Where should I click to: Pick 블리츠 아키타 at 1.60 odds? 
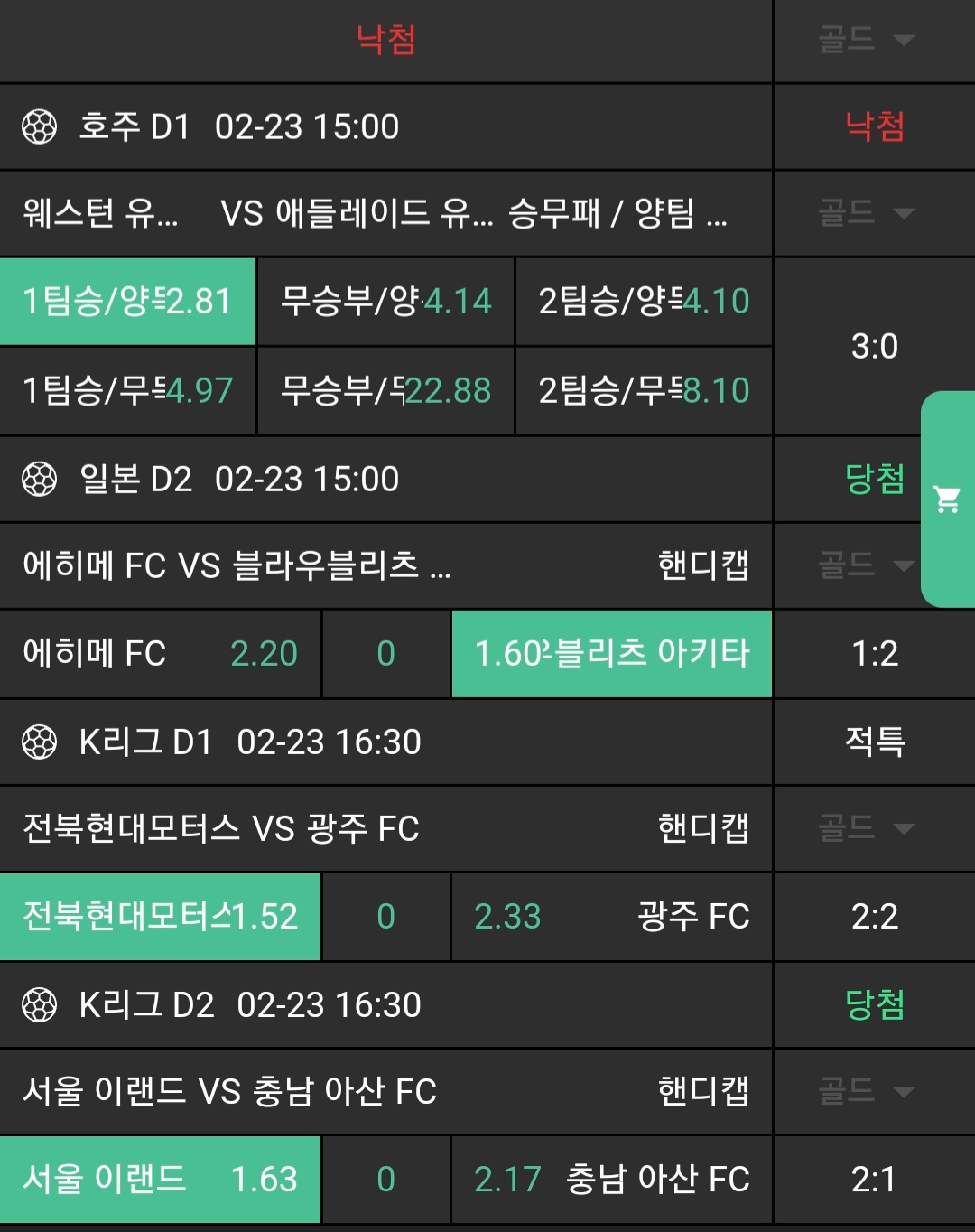(x=611, y=654)
